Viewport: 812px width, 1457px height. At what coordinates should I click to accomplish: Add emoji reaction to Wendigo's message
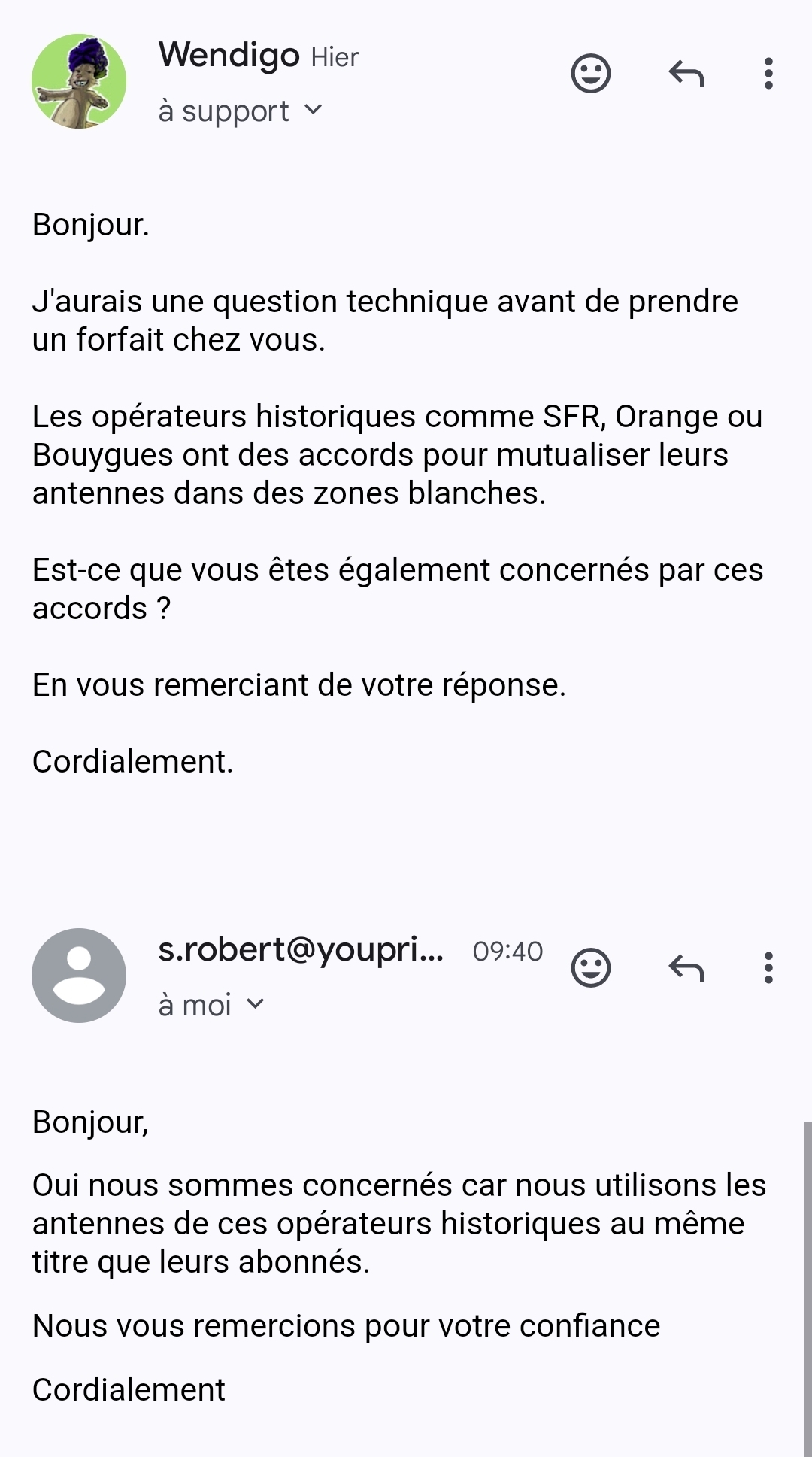591,74
